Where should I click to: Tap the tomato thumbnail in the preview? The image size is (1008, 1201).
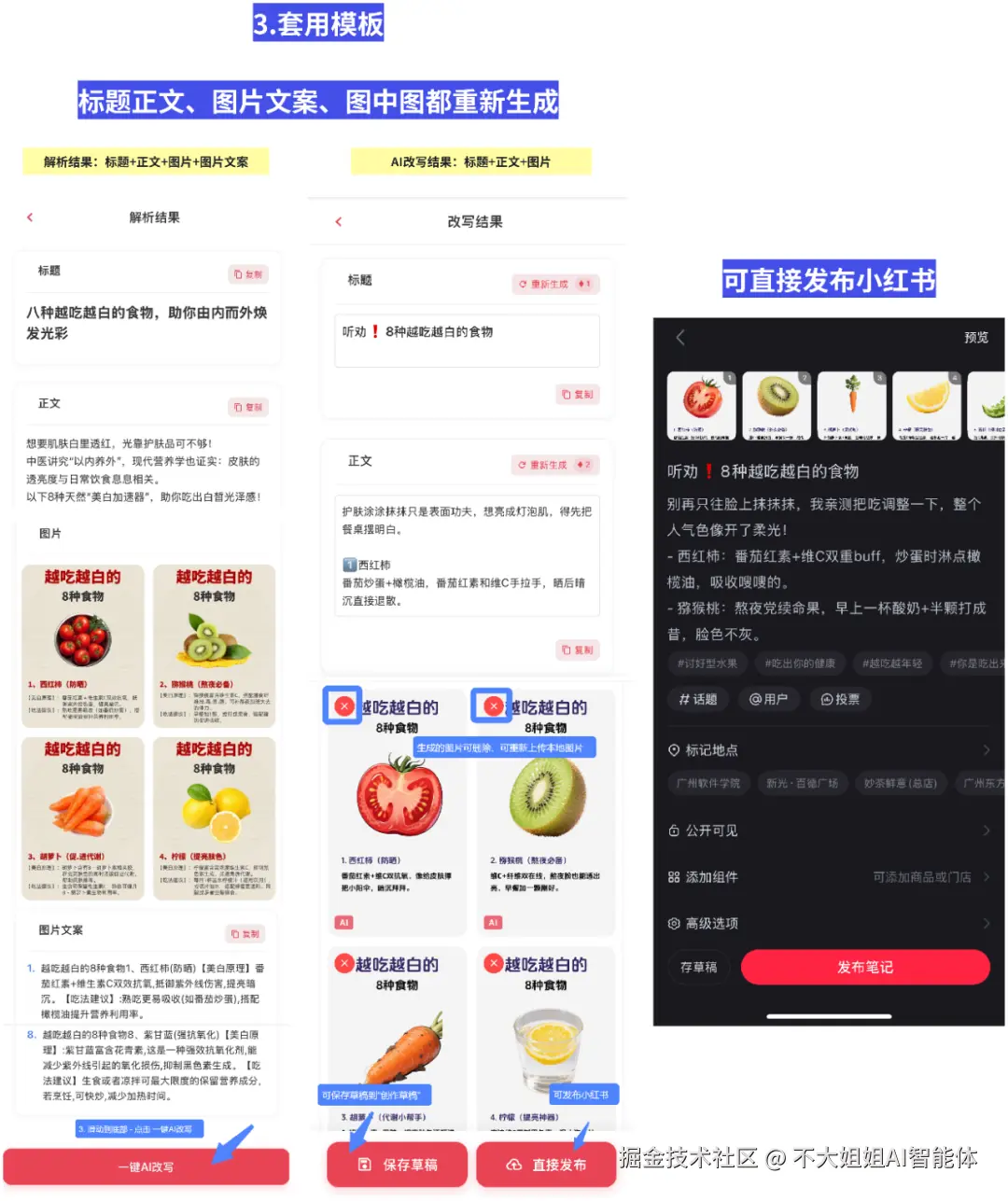[x=701, y=404]
